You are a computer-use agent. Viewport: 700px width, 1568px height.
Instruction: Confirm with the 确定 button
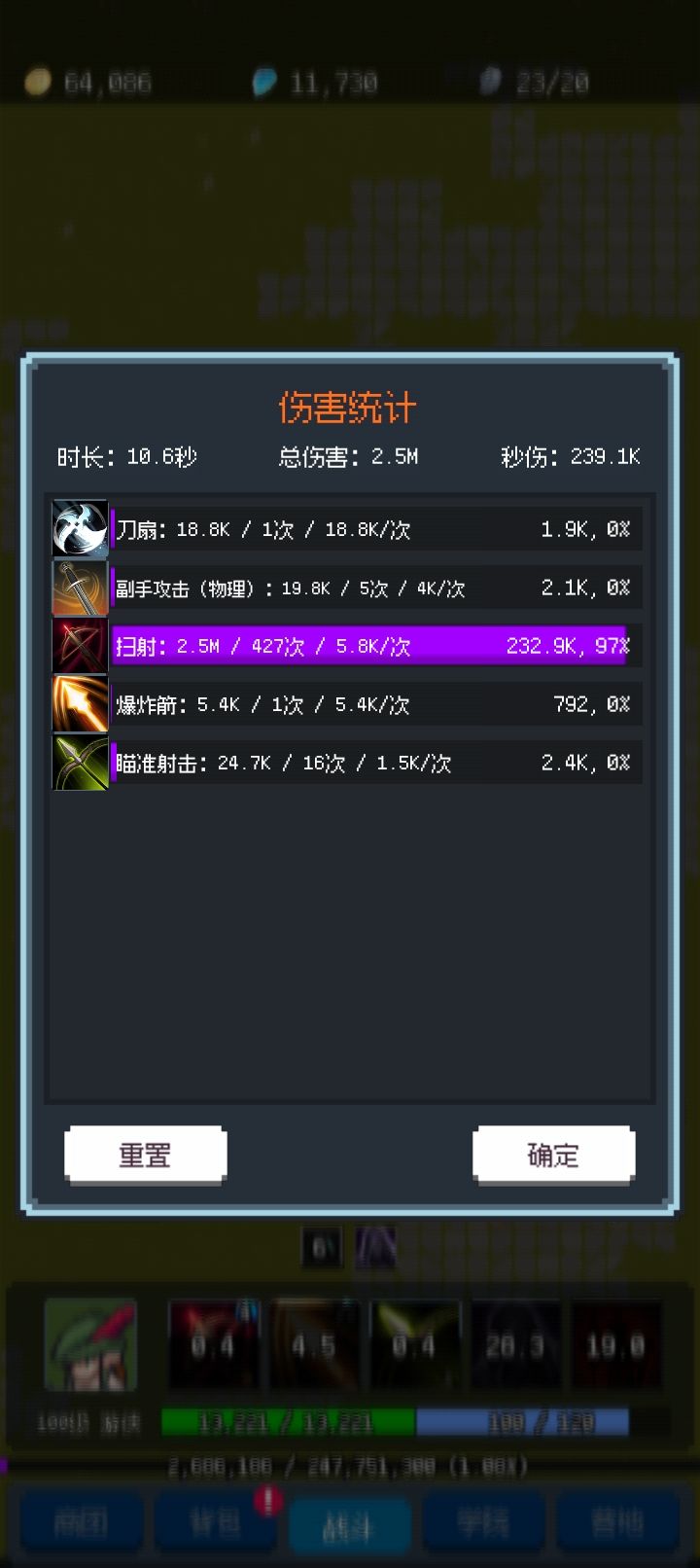pos(553,1155)
